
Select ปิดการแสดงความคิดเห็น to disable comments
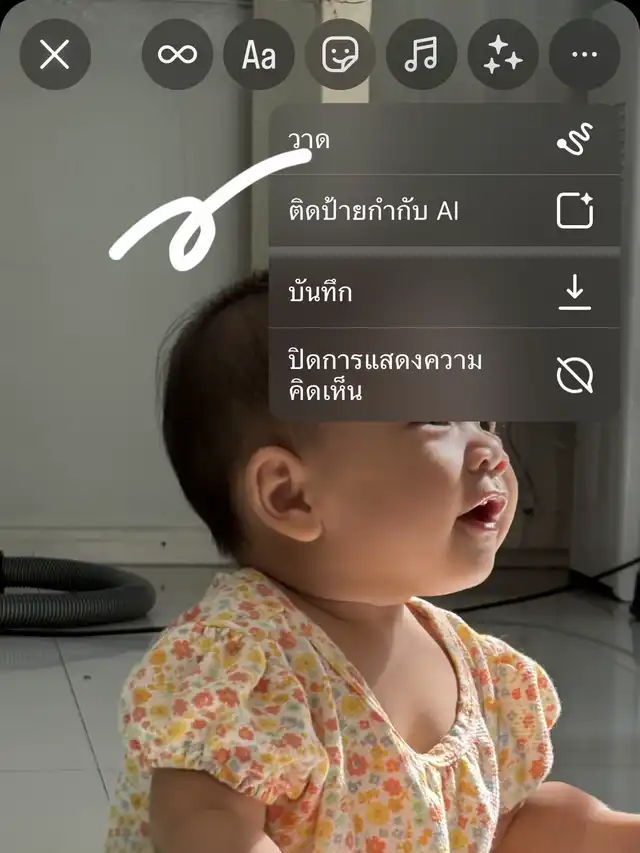coord(445,375)
